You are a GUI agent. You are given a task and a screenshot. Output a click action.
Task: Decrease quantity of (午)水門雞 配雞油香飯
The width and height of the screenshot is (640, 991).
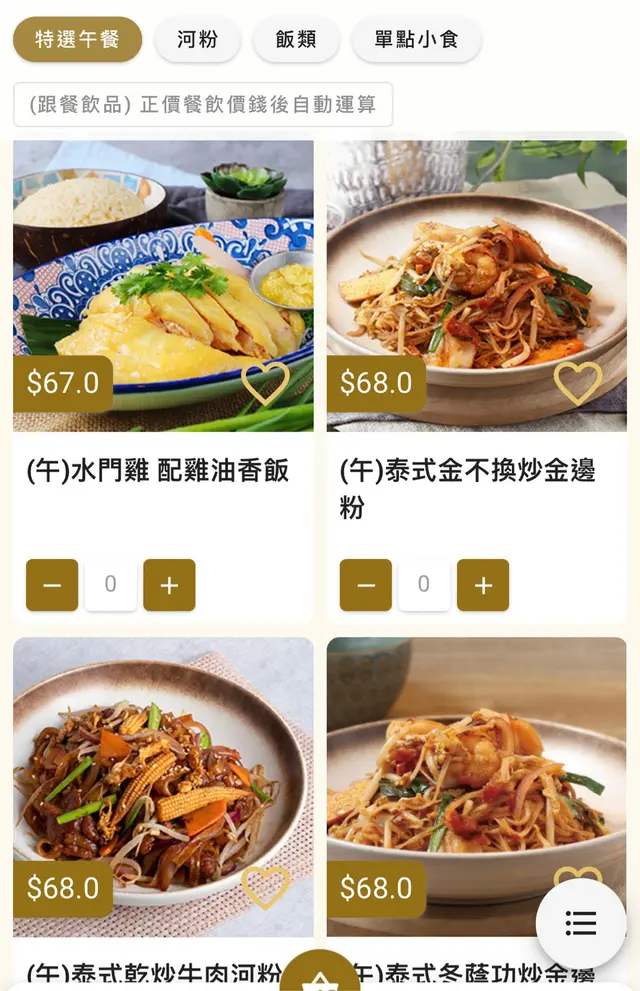(x=52, y=585)
